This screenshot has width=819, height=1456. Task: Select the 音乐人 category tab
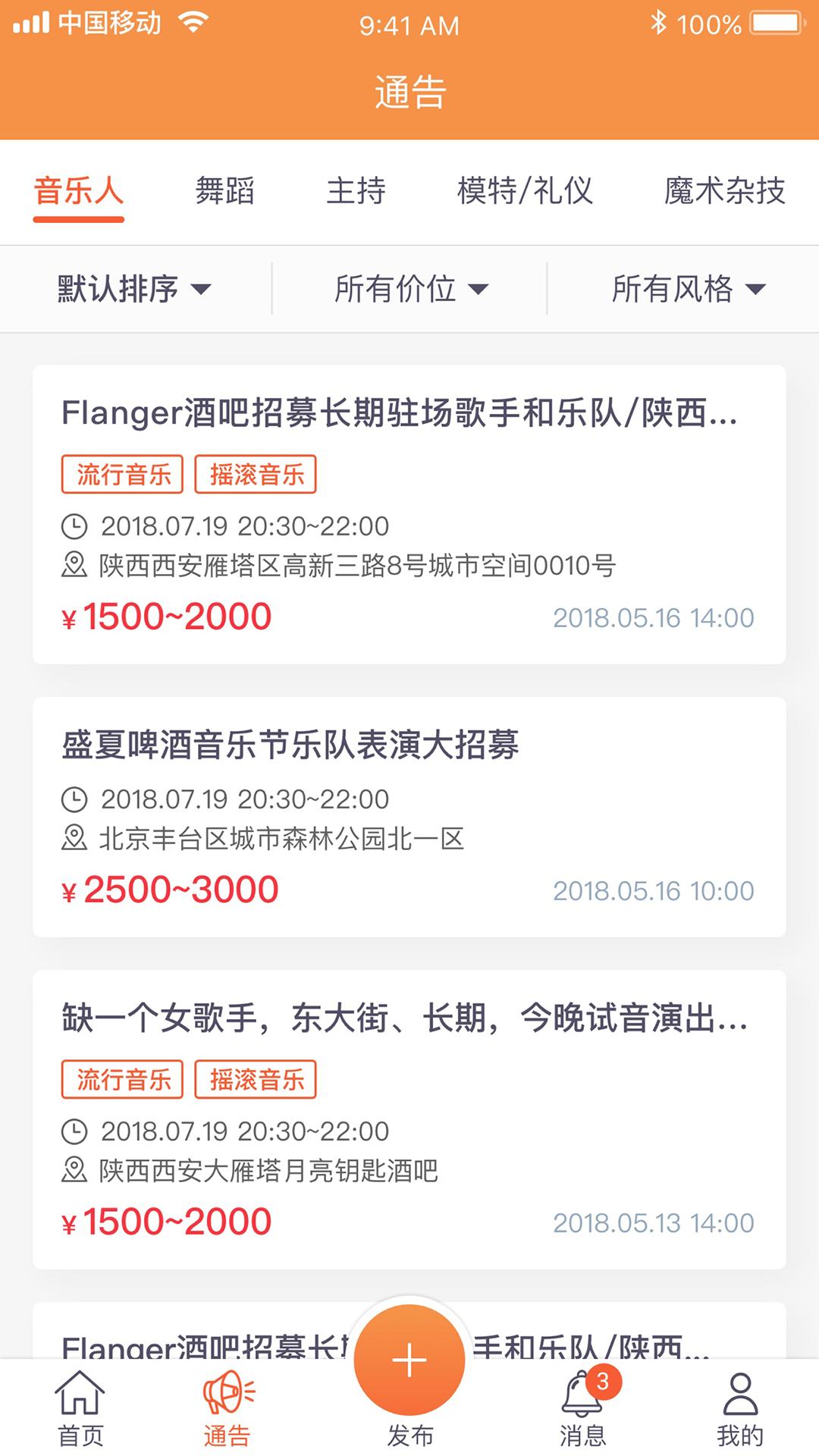78,190
